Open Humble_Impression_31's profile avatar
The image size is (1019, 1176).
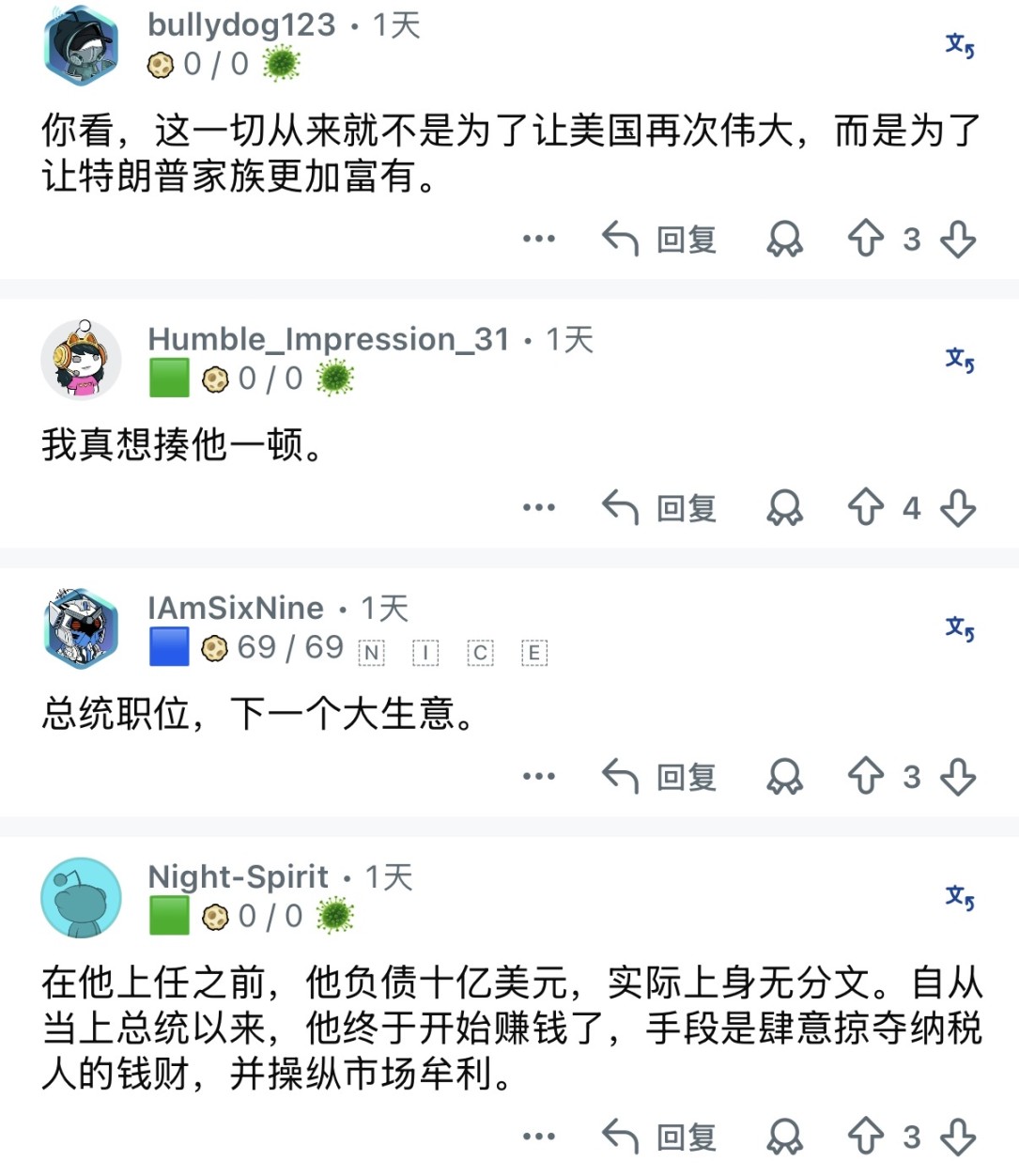[82, 359]
